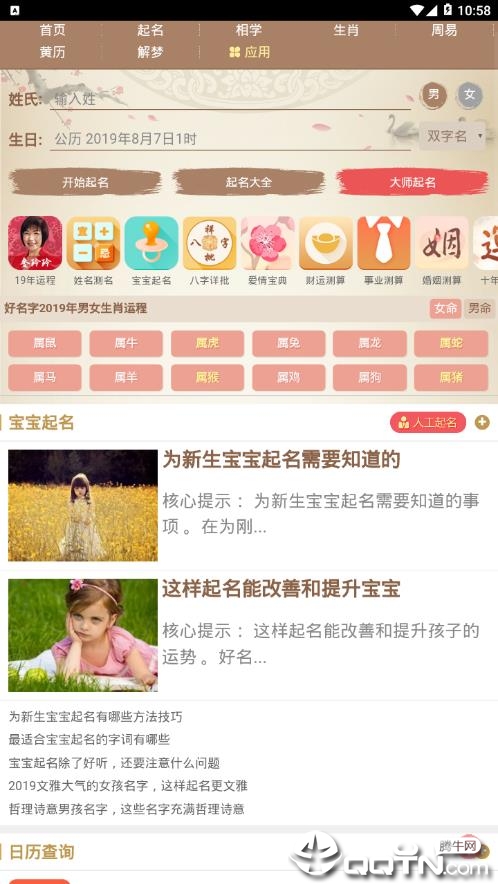Expand the 双字名 dropdown
Image resolution: width=498 pixels, height=884 pixels.
click(x=452, y=136)
